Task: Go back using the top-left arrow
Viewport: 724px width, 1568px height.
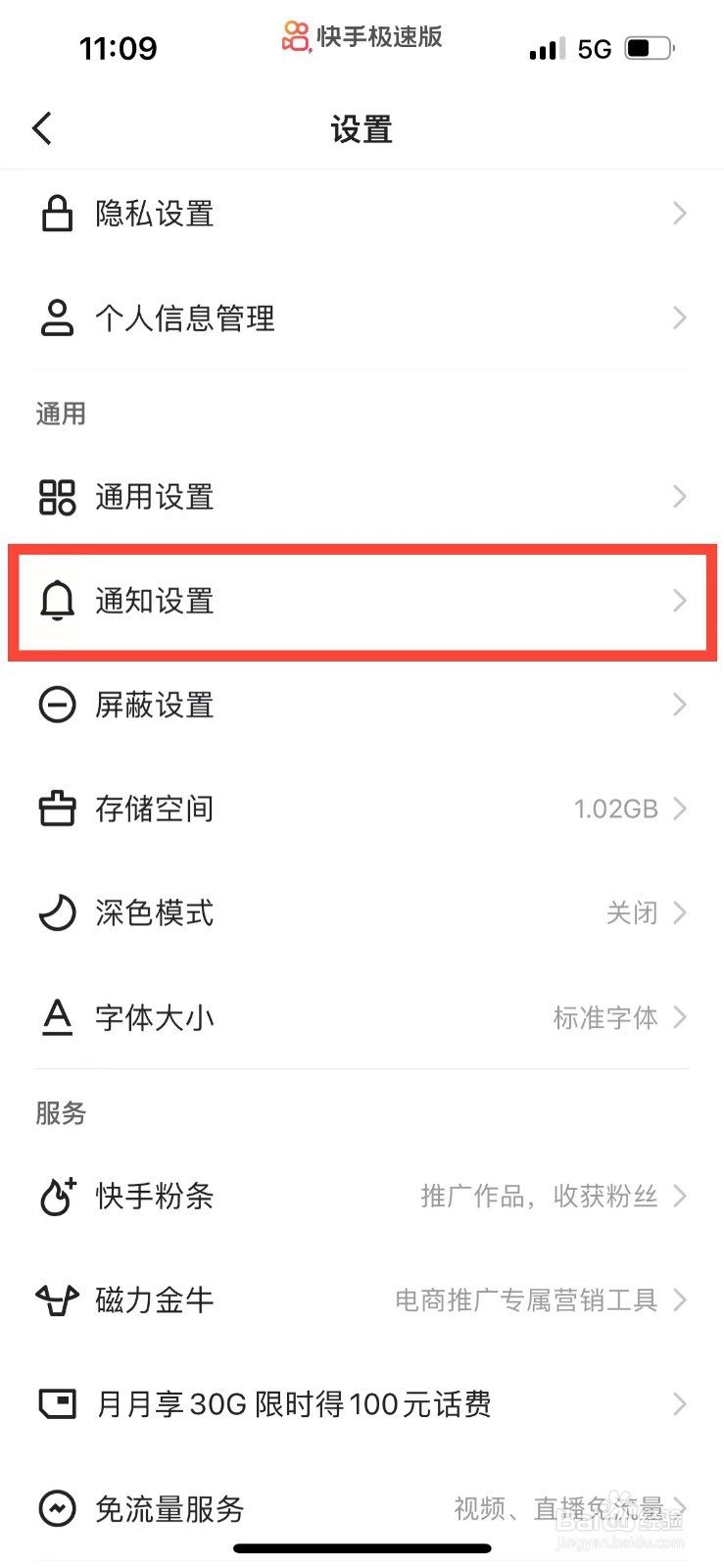Action: tap(41, 127)
